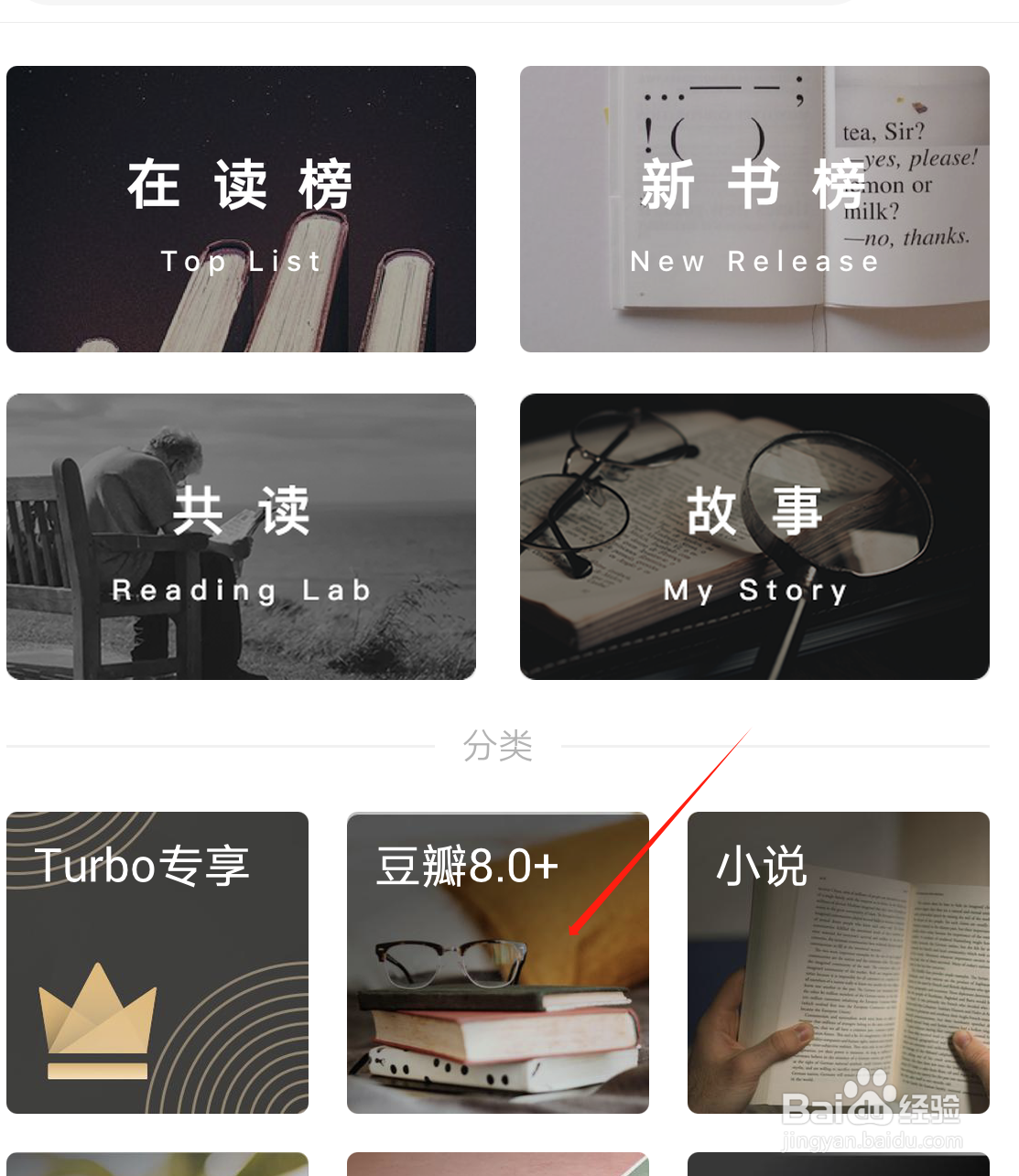Enter the 共读 Reading Lab card
Viewport: 1019px width, 1176px height.
click(241, 536)
